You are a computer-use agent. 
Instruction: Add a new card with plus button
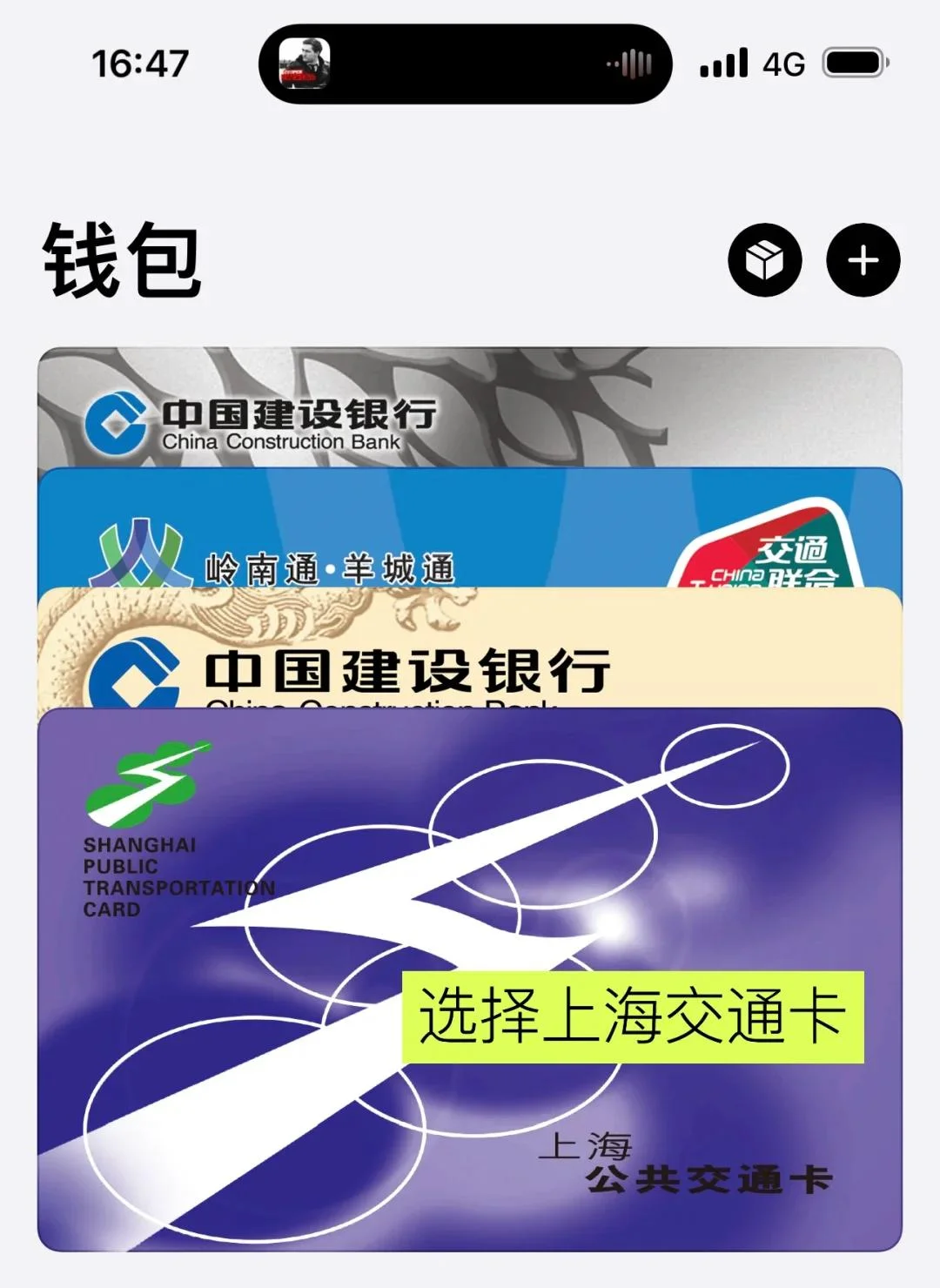863,260
